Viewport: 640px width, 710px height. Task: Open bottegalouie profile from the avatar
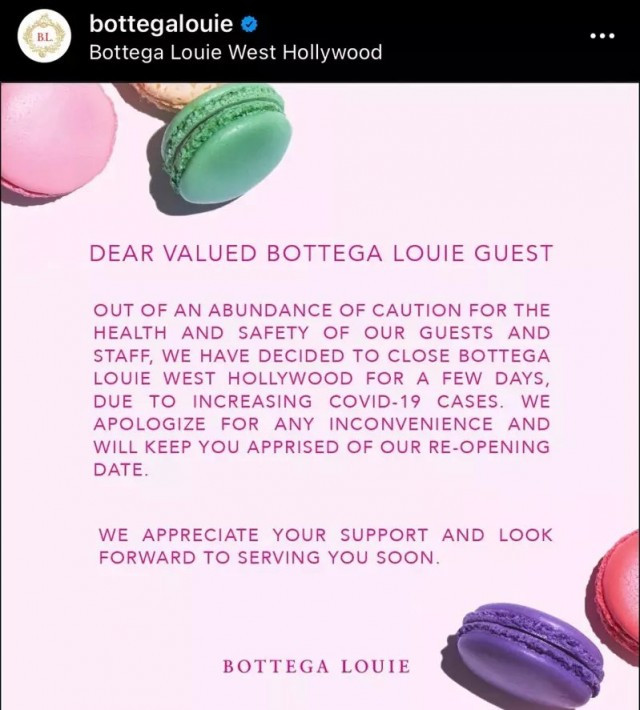pyautogui.click(x=44, y=37)
